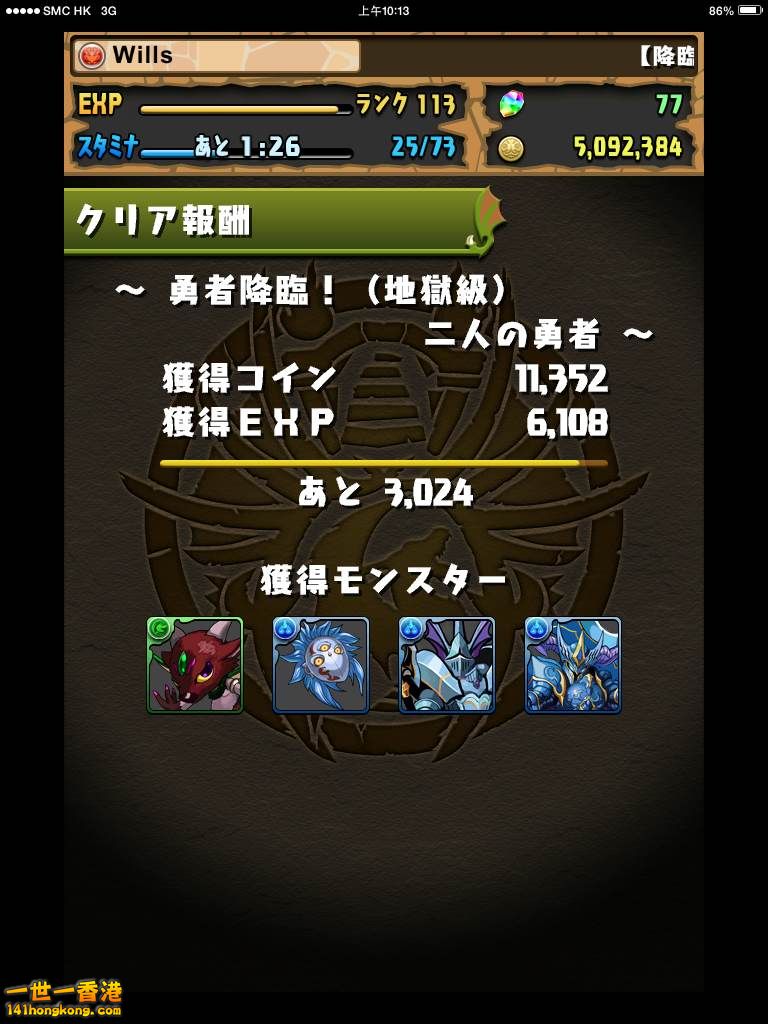Tap the green-framed red devil monster

(195, 665)
